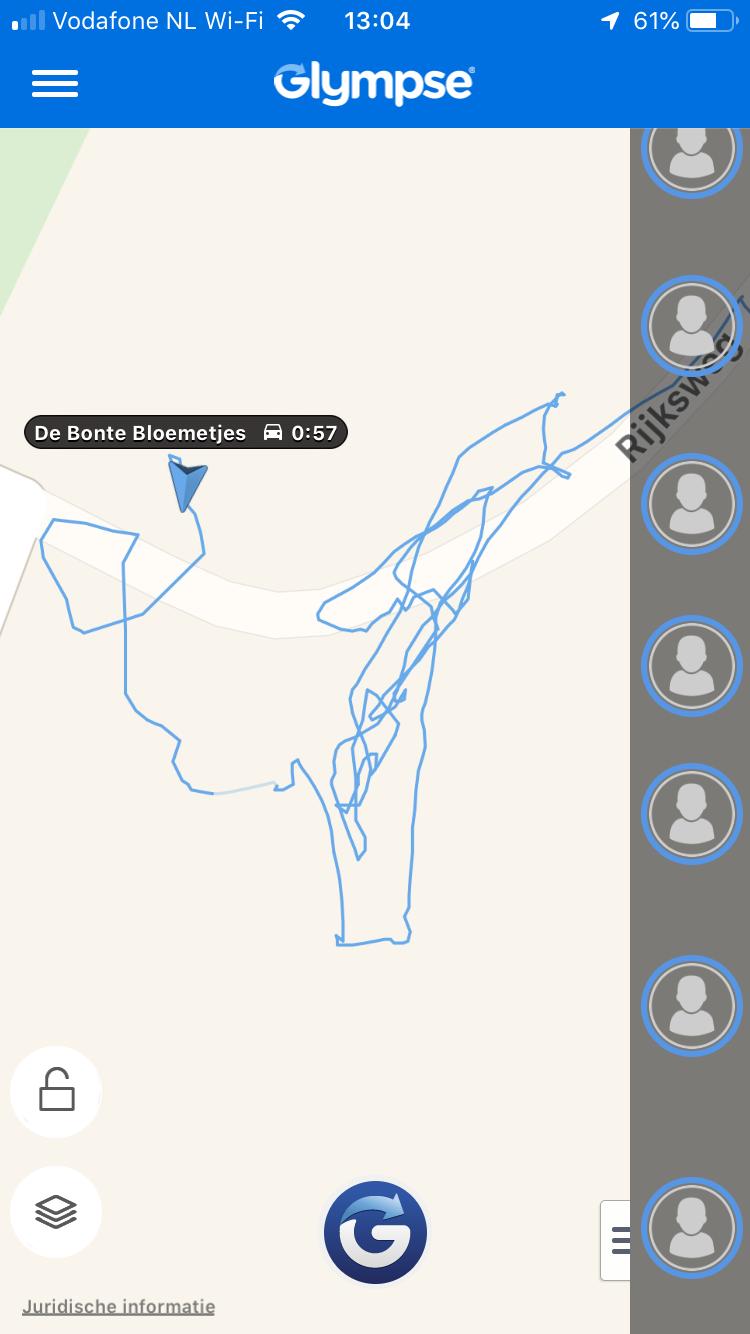Open the hamburger menu
The image size is (750, 1334).
tap(55, 84)
